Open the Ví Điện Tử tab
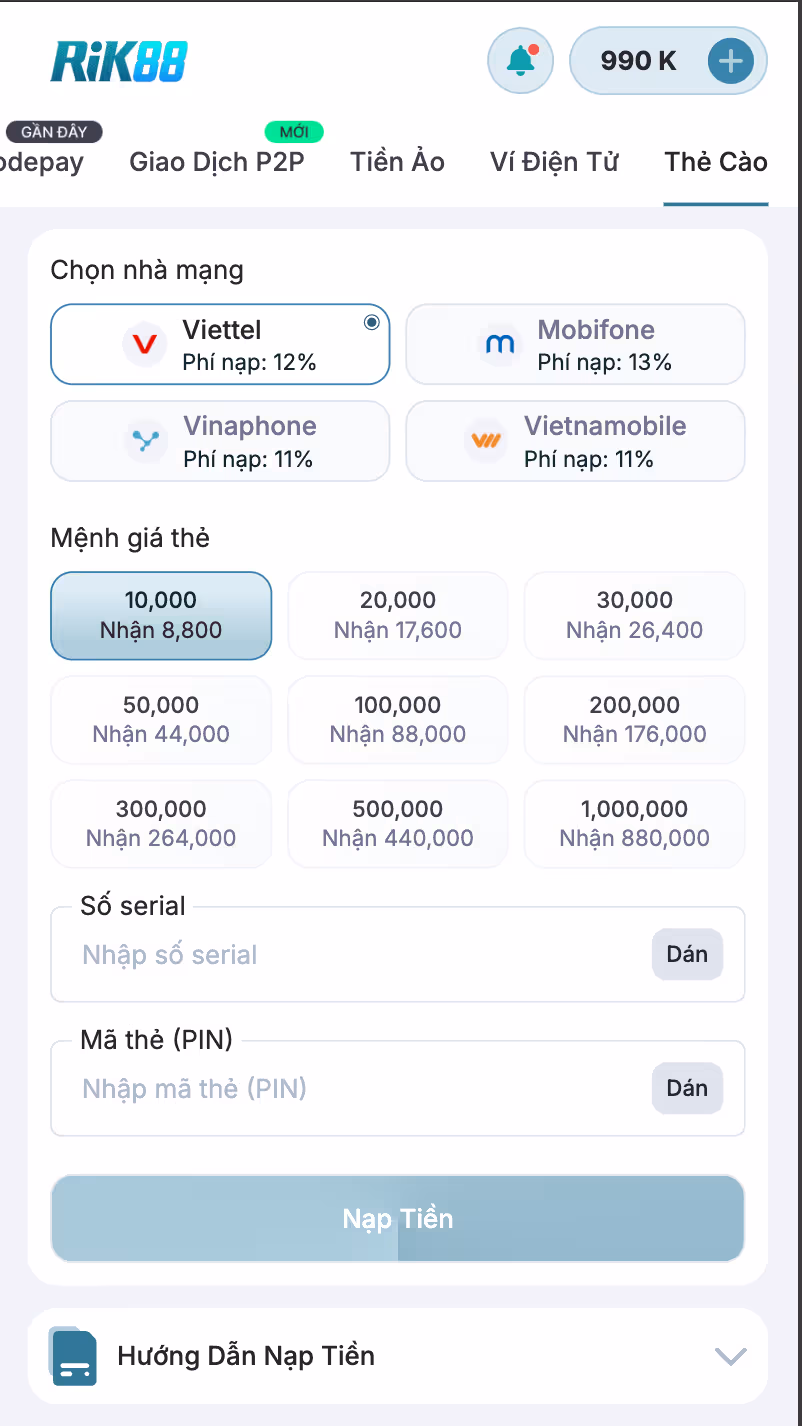Screen dimensions: 802x1426 tap(554, 162)
